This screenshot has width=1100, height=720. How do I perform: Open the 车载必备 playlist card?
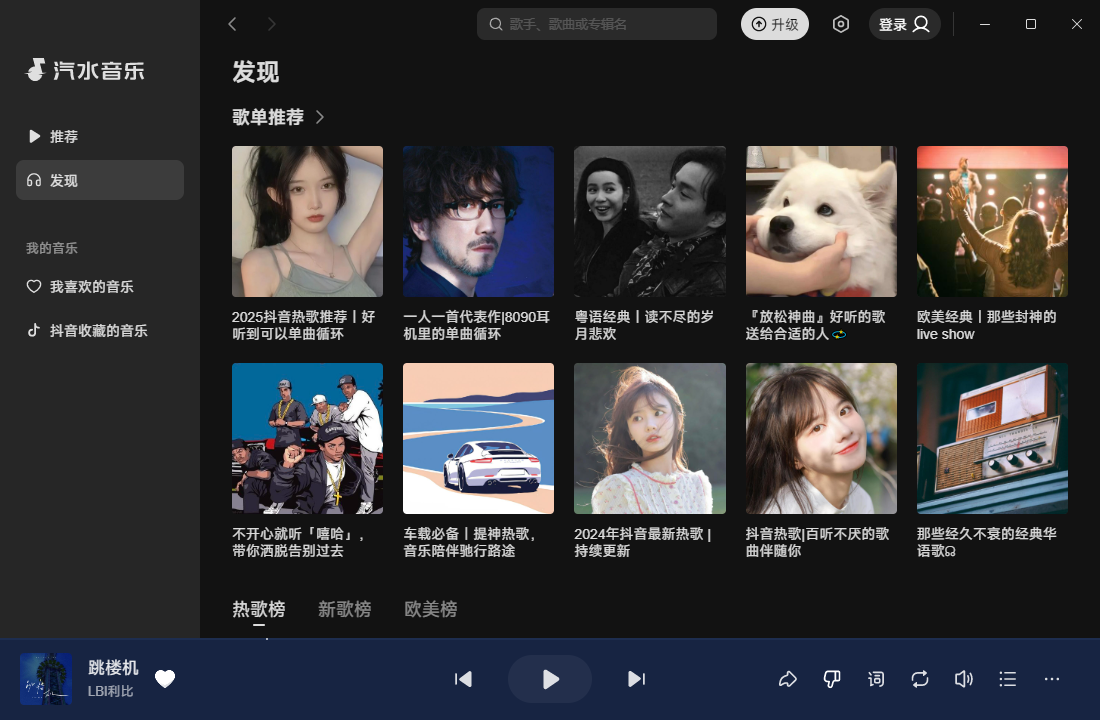point(478,438)
